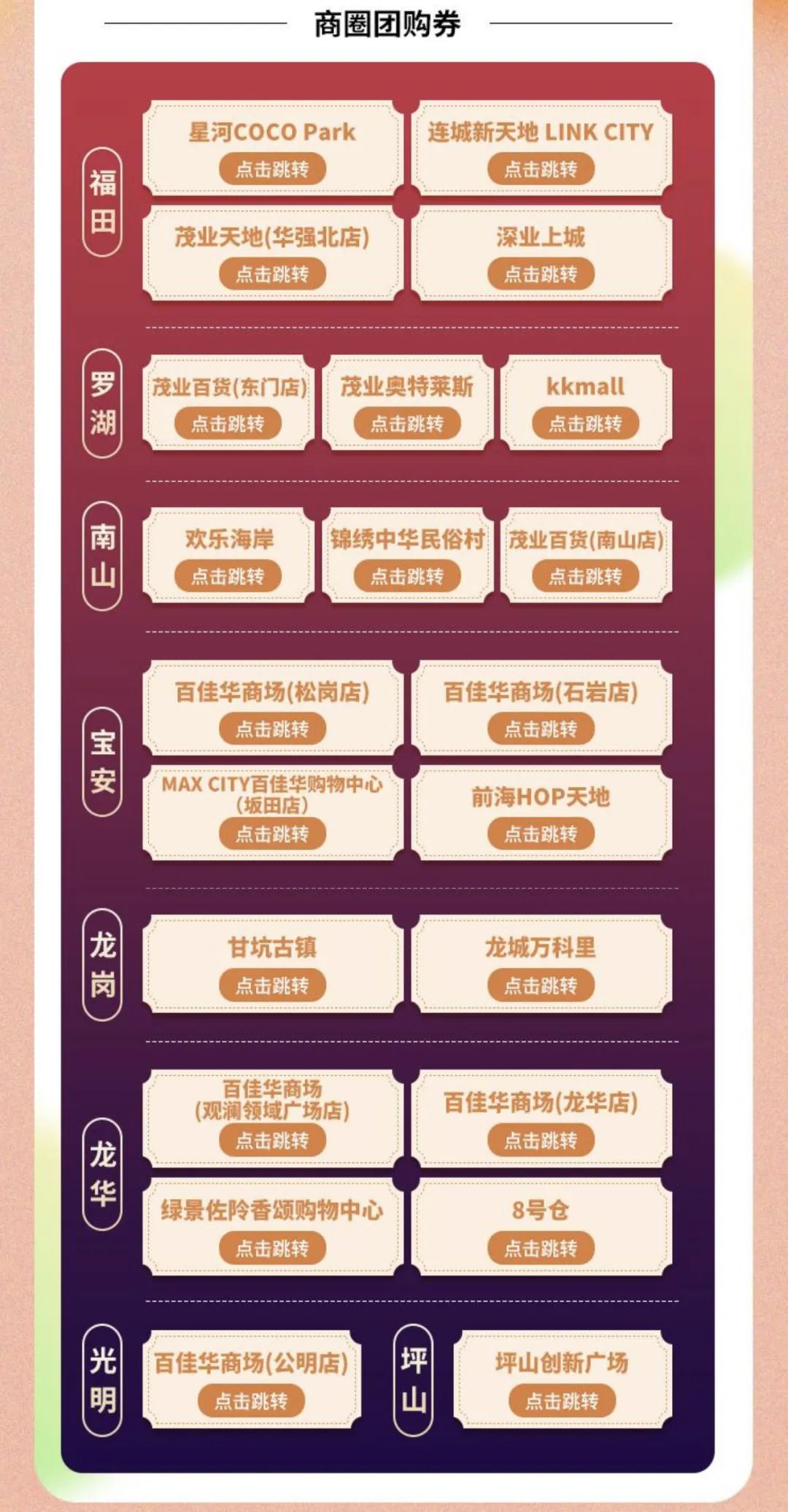788x1512 pixels.
Task: Jump to the 坪山创新广场 coupons
Action: pos(562,1400)
